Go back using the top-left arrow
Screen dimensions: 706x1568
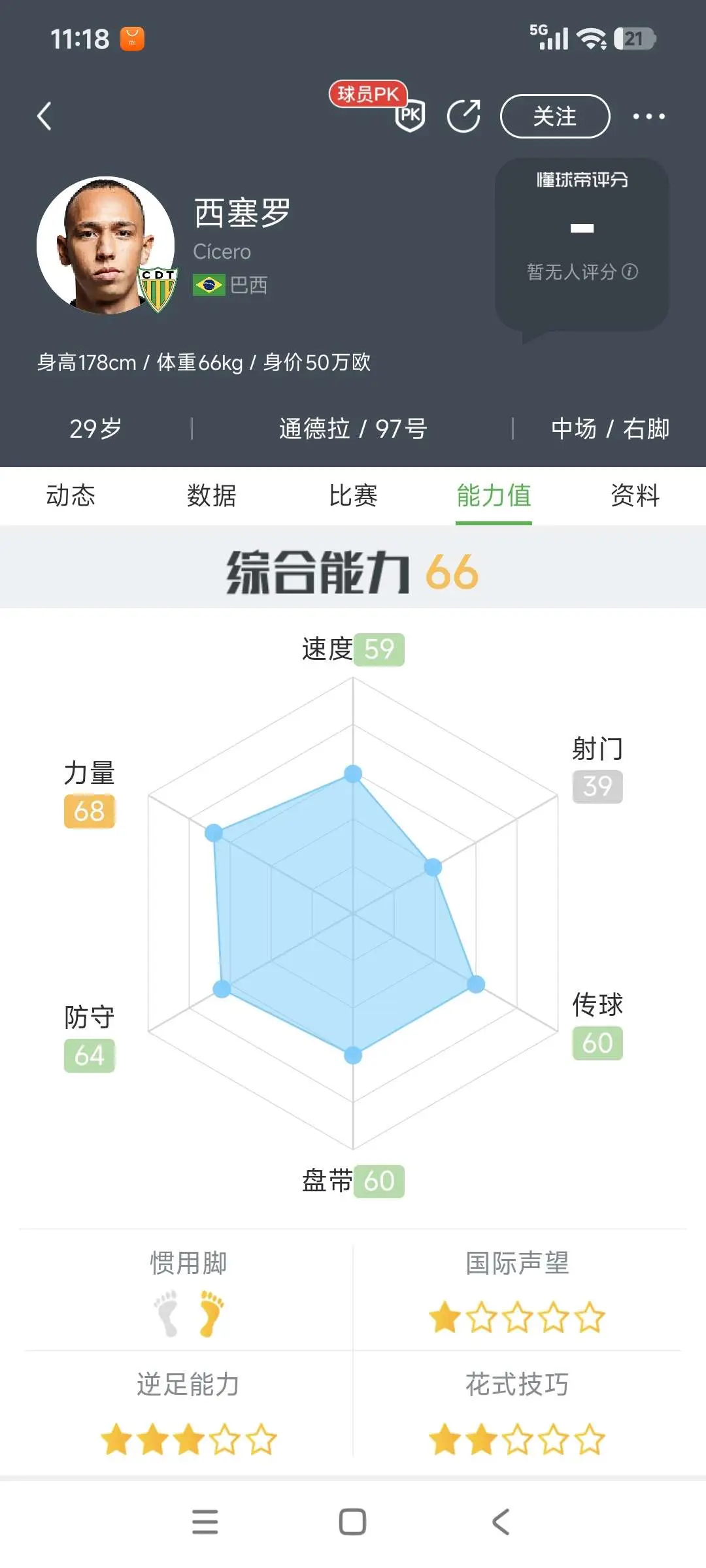44,116
